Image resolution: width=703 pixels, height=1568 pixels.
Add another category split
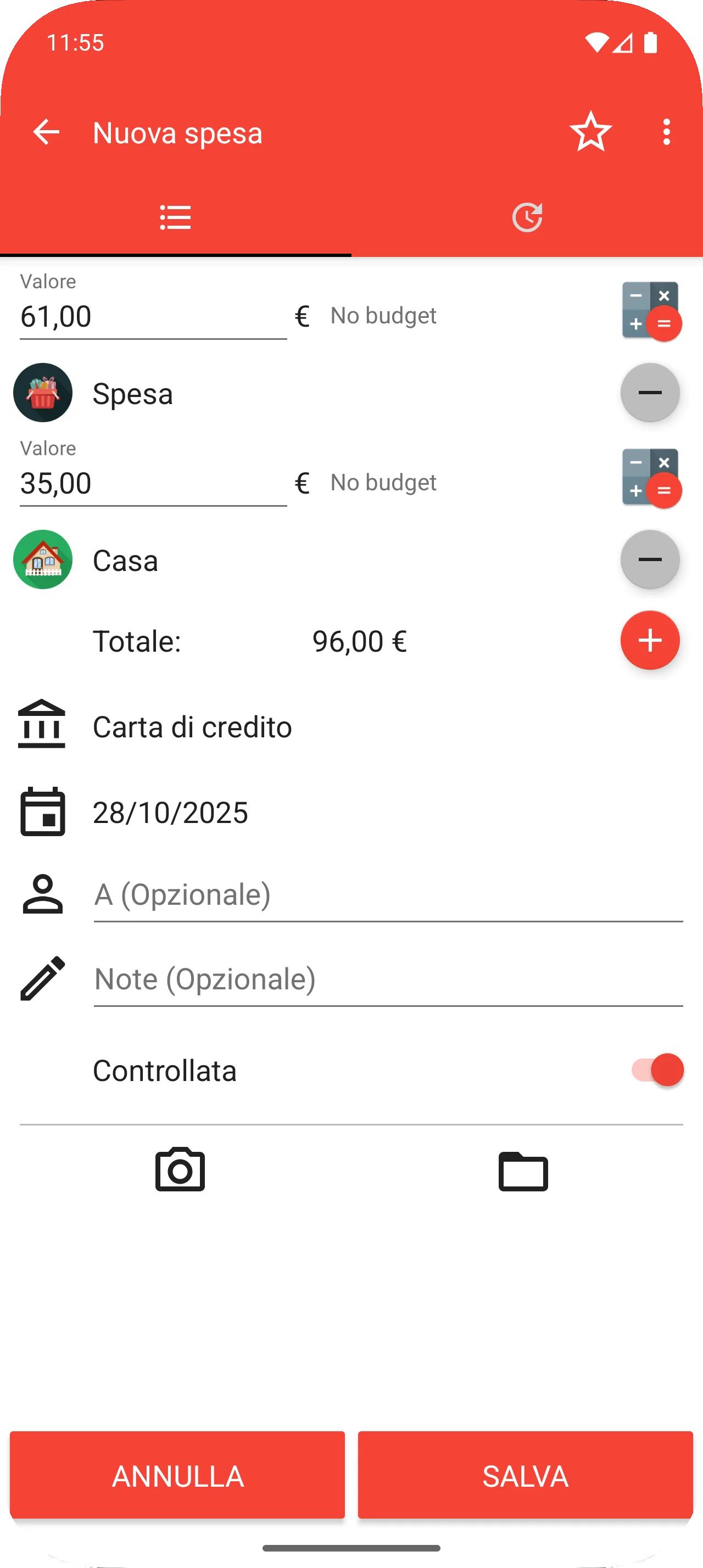[x=649, y=640]
